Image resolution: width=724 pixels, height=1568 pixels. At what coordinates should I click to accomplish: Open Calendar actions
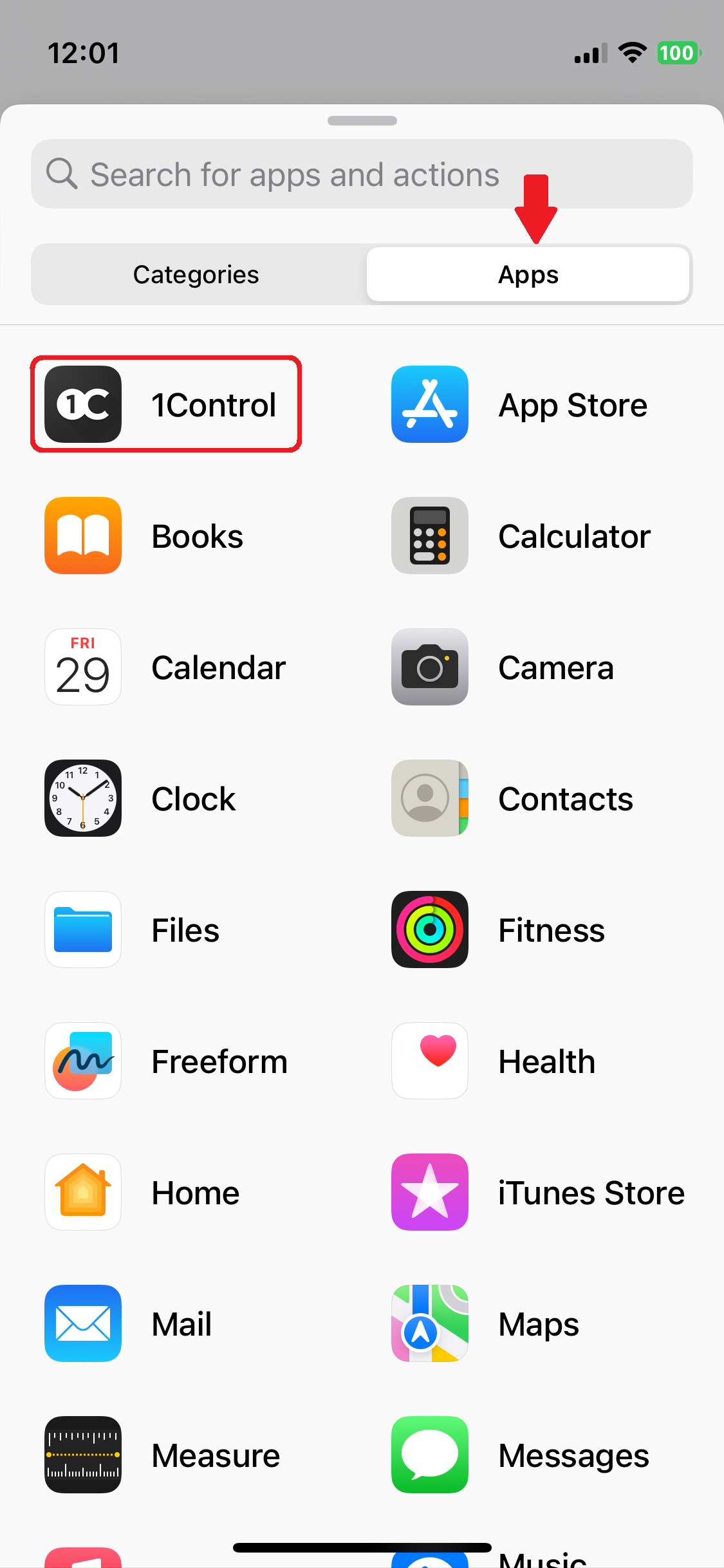click(165, 667)
